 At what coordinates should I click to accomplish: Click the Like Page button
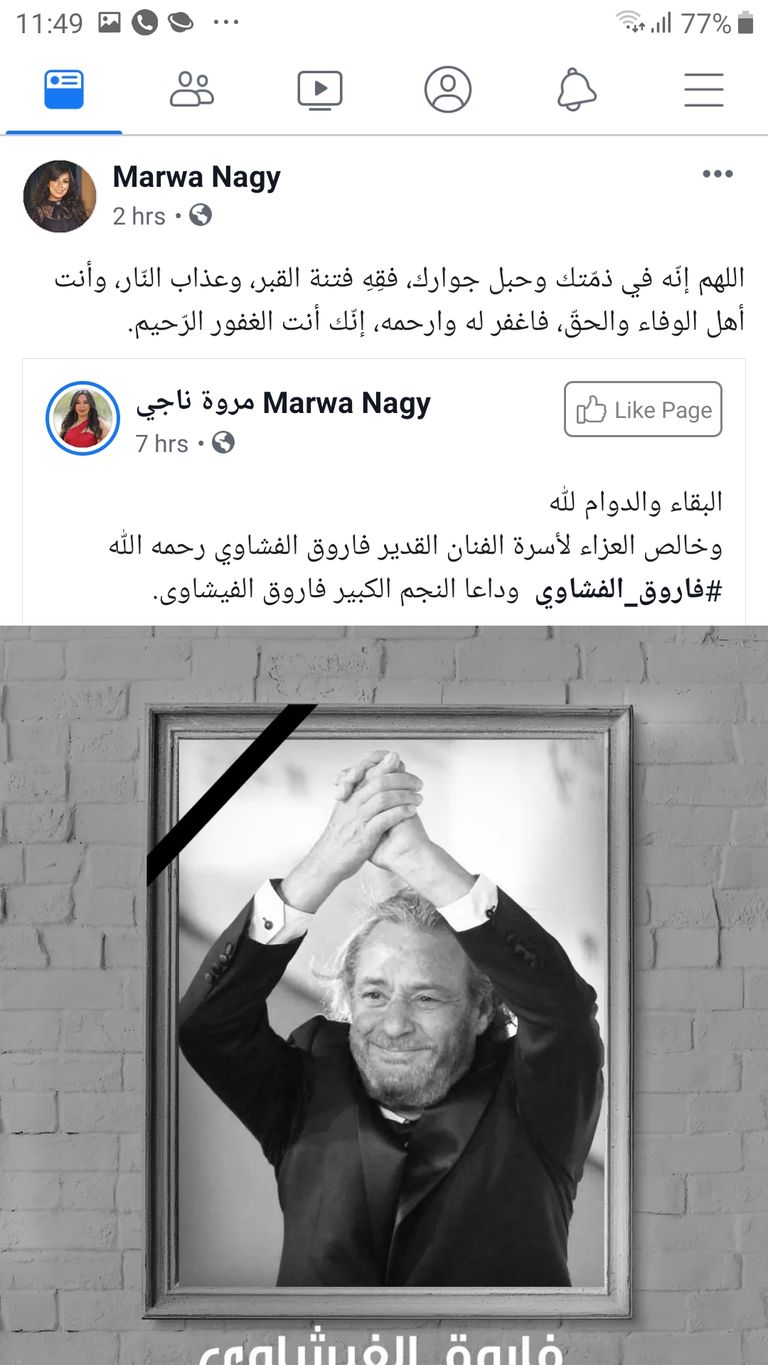point(642,409)
